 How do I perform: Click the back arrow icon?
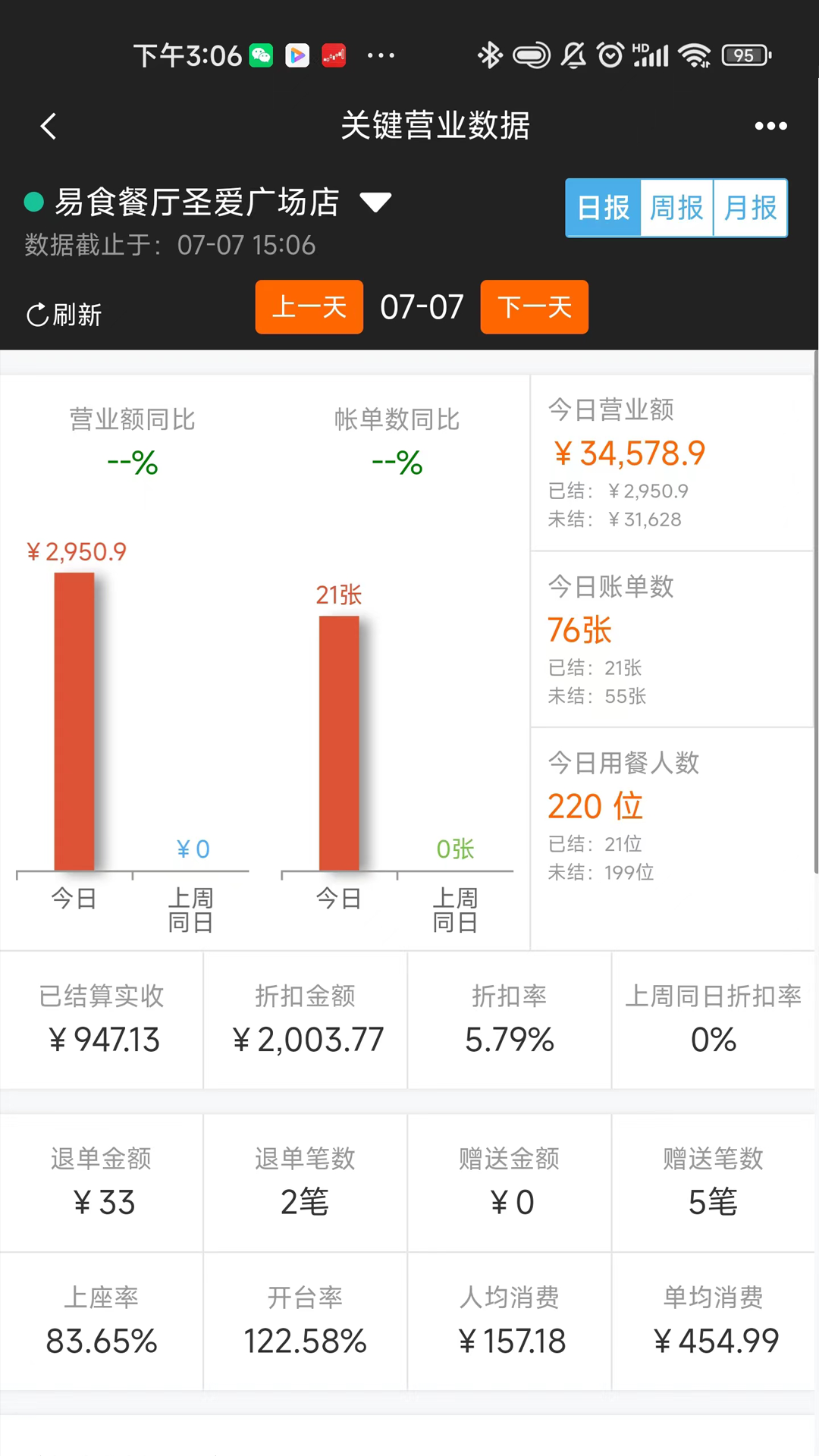coord(48,126)
